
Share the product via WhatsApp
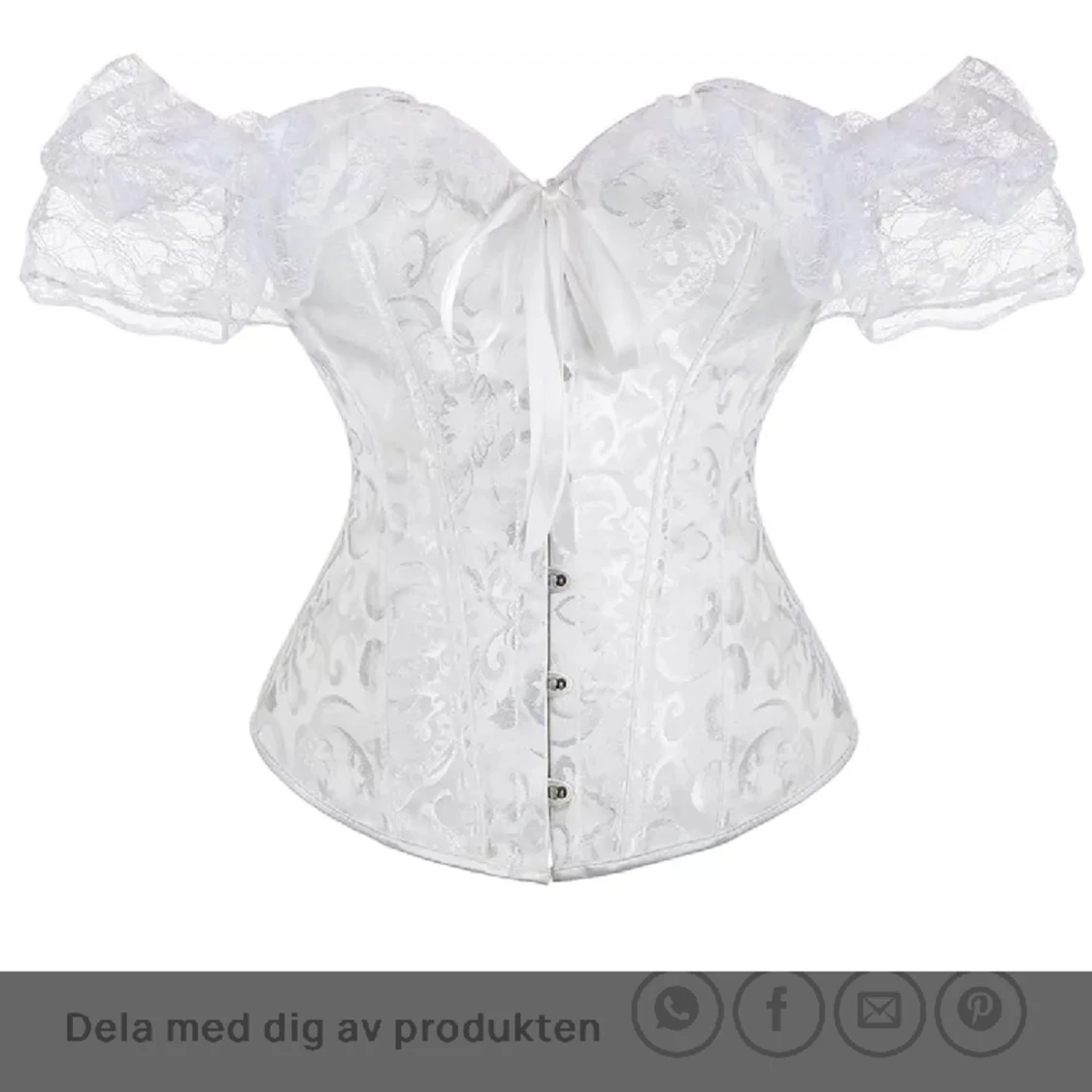pyautogui.click(x=677, y=1012)
